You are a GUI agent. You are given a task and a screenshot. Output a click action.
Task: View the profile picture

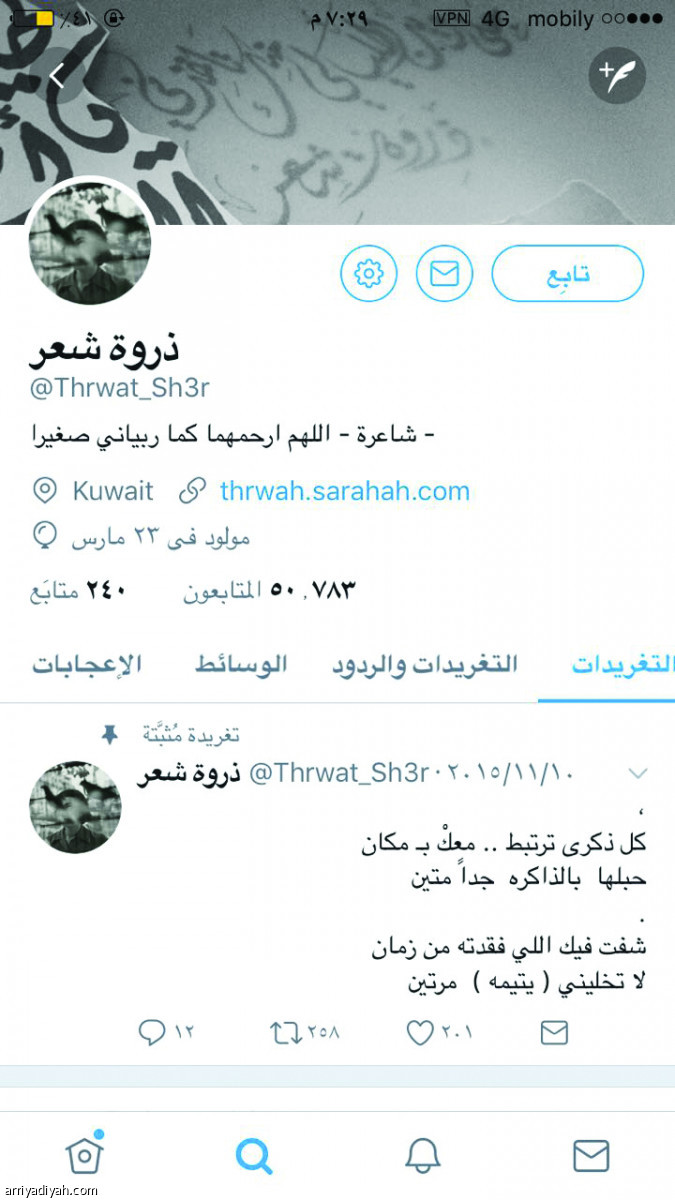tap(90, 245)
